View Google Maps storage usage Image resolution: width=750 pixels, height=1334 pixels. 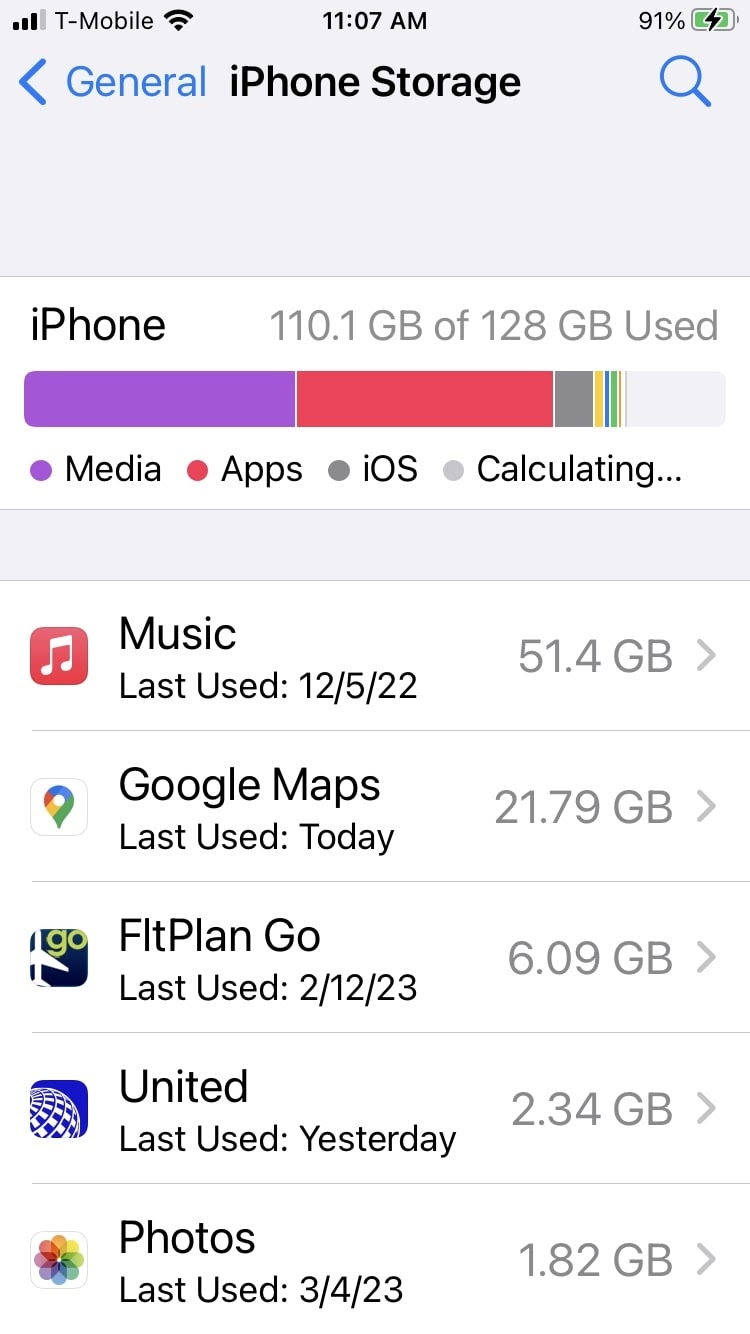tap(375, 807)
